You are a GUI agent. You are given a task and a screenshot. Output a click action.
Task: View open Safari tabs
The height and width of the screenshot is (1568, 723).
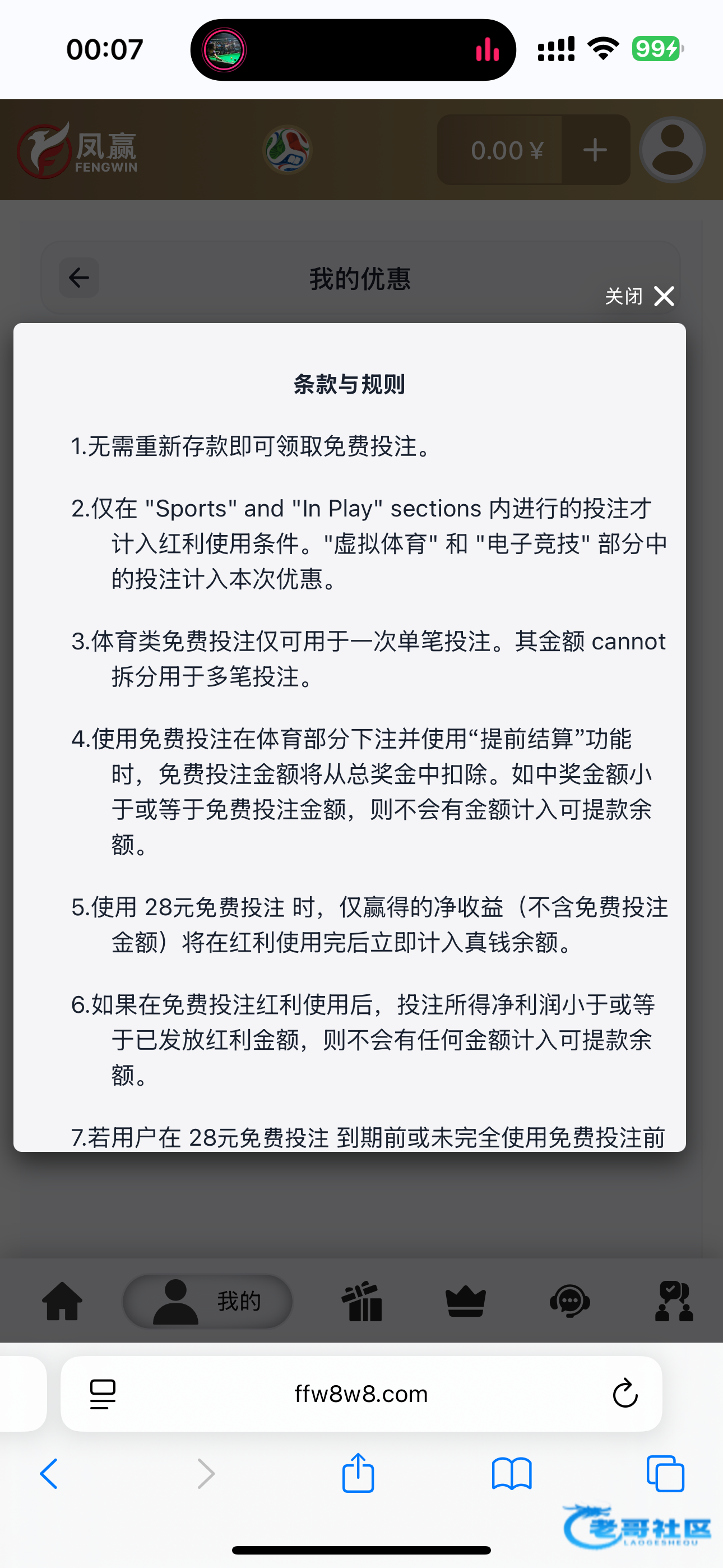point(665,1474)
